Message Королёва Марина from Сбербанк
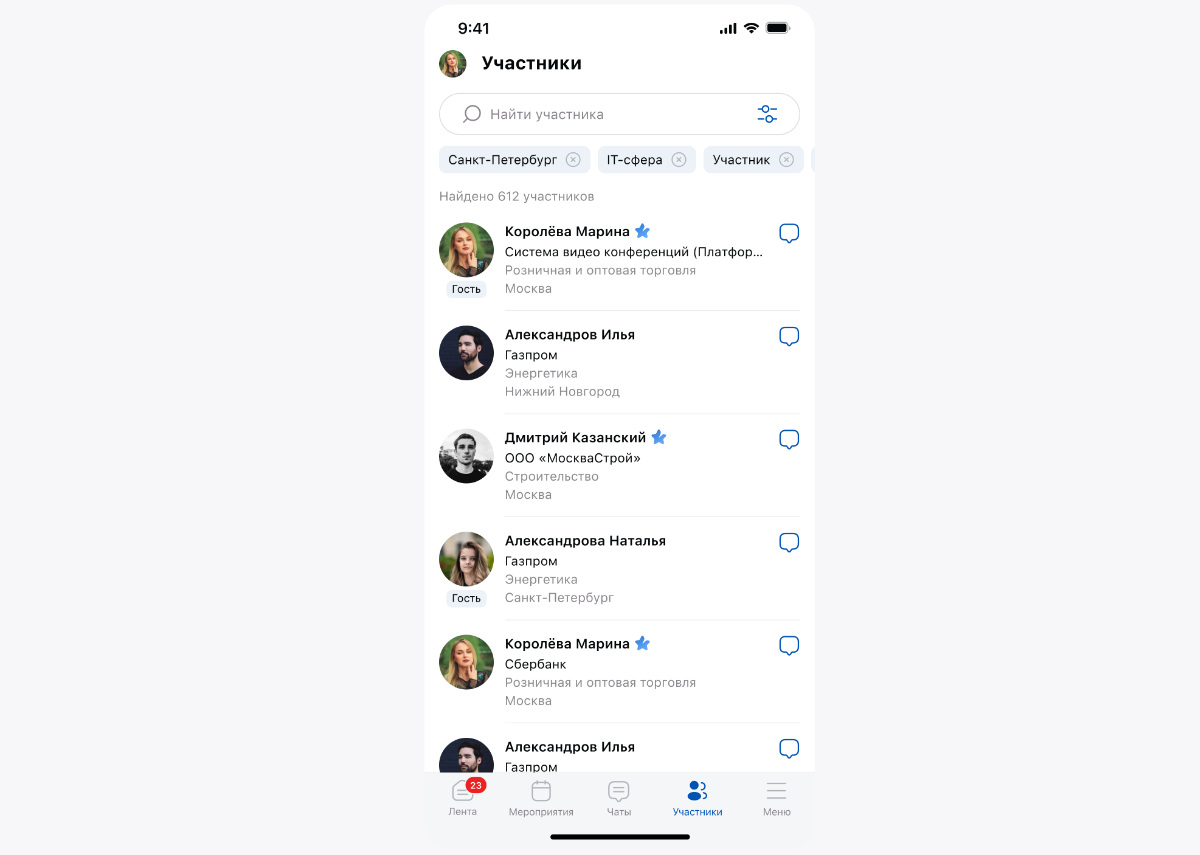The width and height of the screenshot is (1200, 855). pos(789,646)
